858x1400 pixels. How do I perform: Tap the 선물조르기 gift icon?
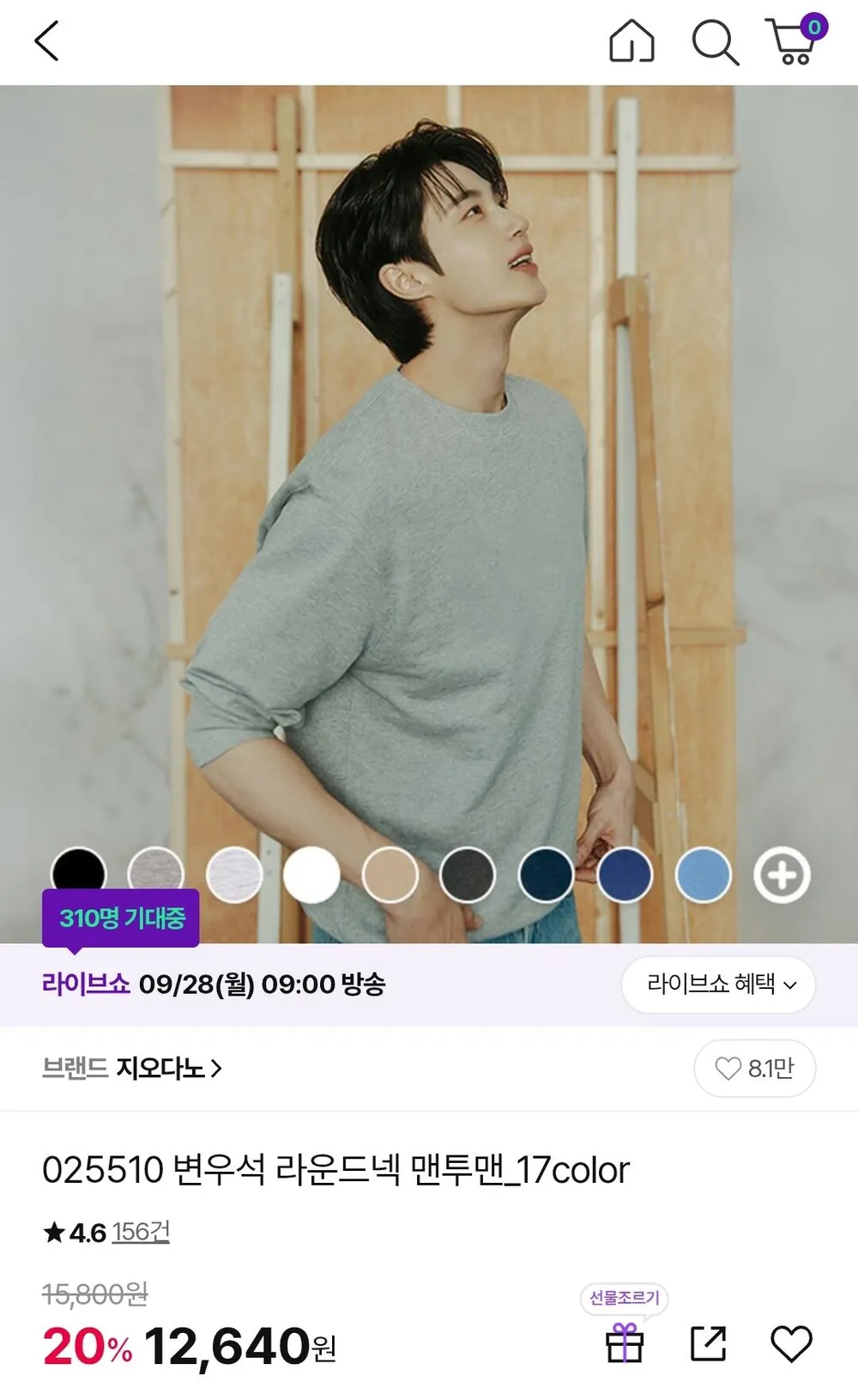624,1342
